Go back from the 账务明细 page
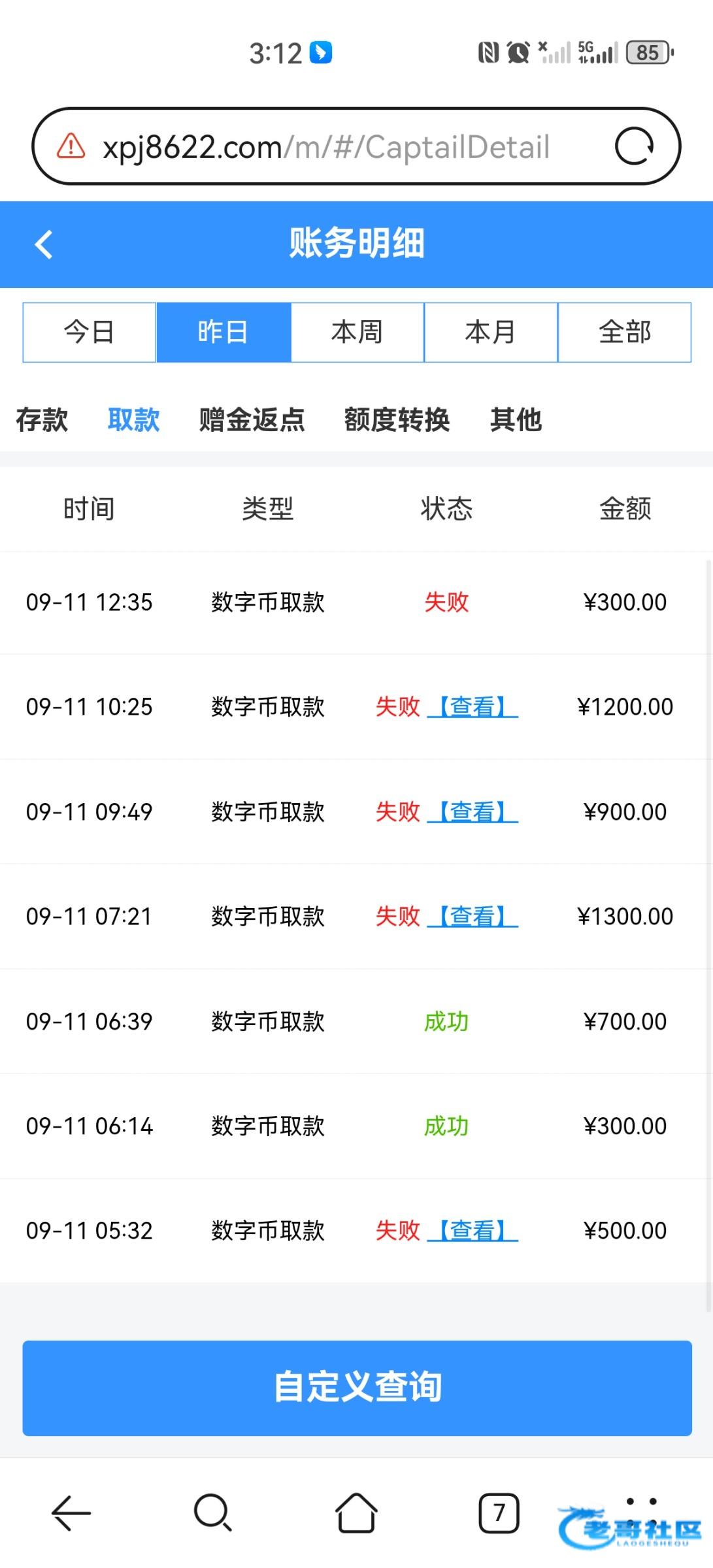The width and height of the screenshot is (713, 1568). (44, 245)
